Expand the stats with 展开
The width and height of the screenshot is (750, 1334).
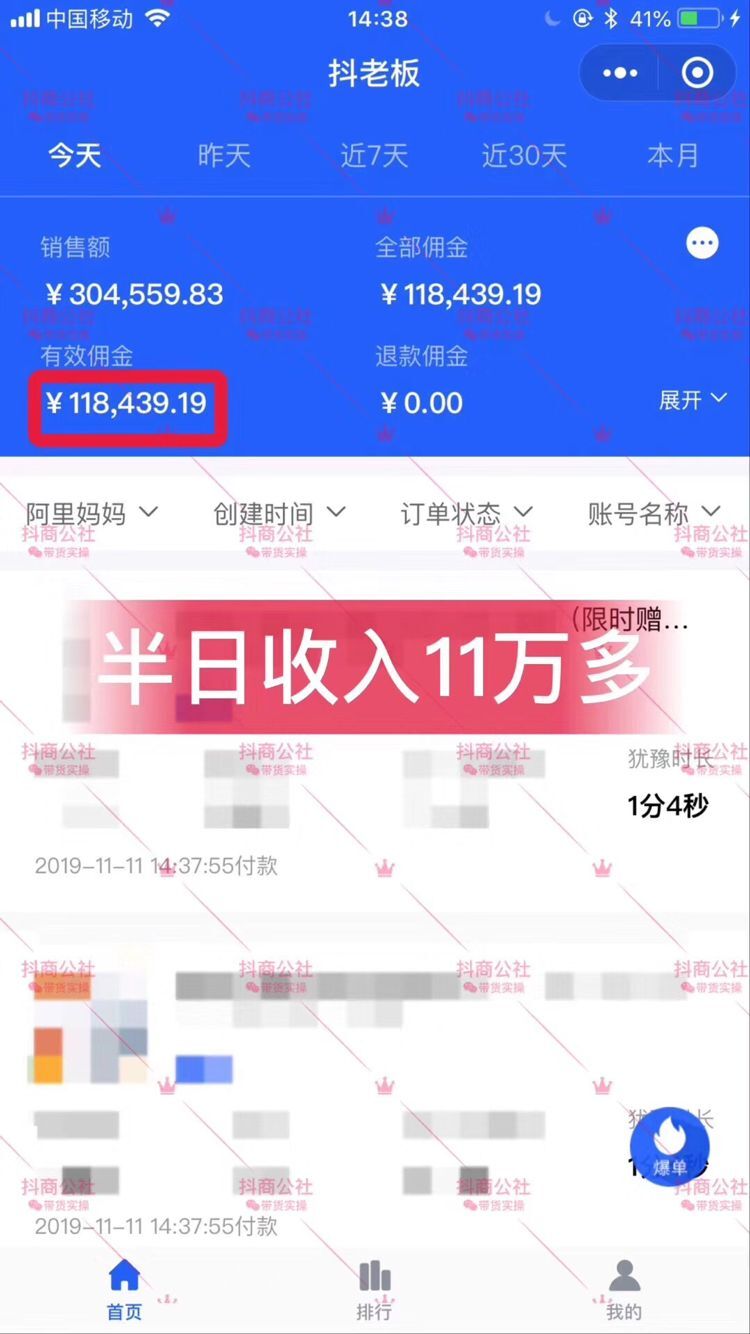692,400
